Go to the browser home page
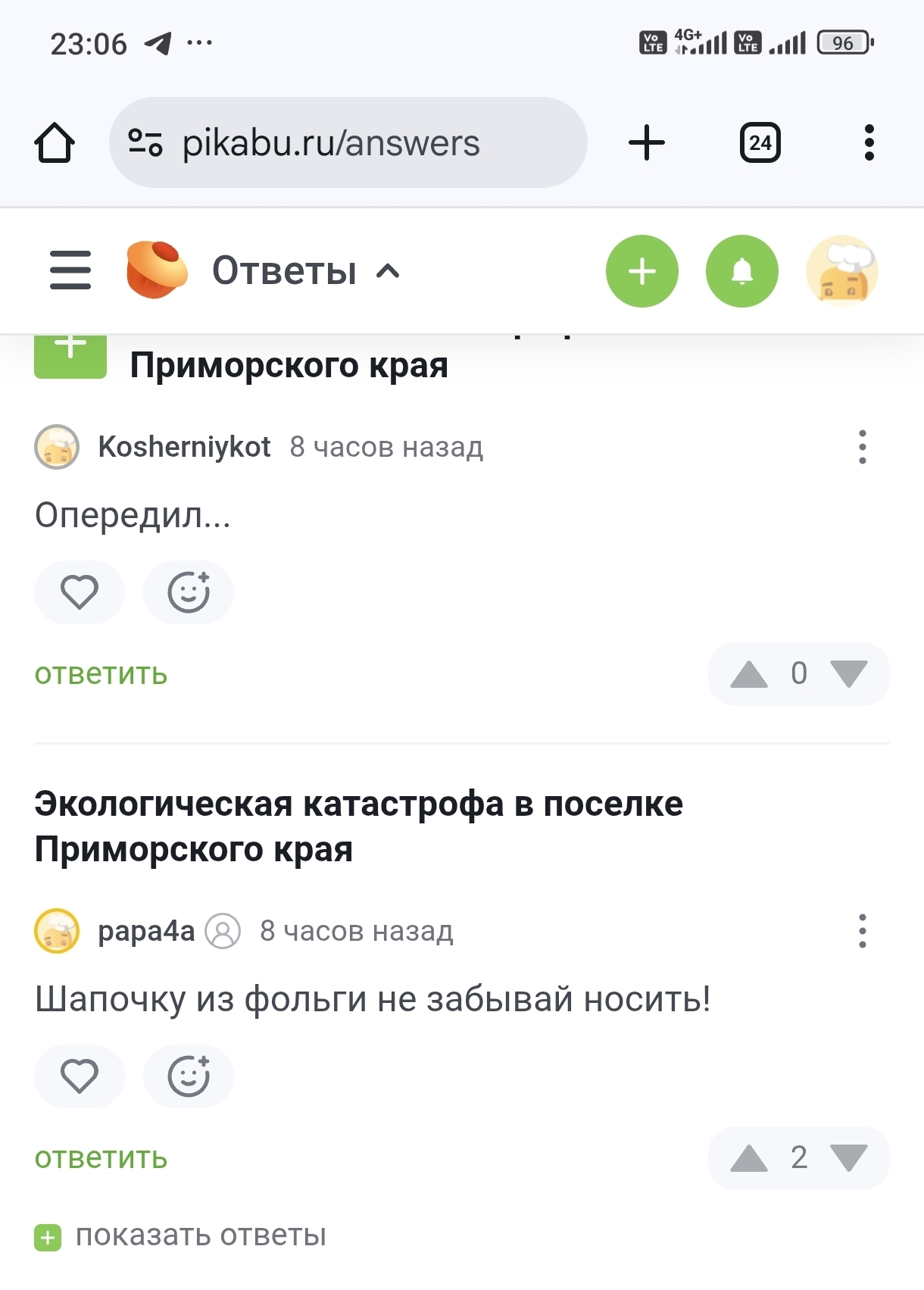924x1290 pixels. [x=55, y=142]
